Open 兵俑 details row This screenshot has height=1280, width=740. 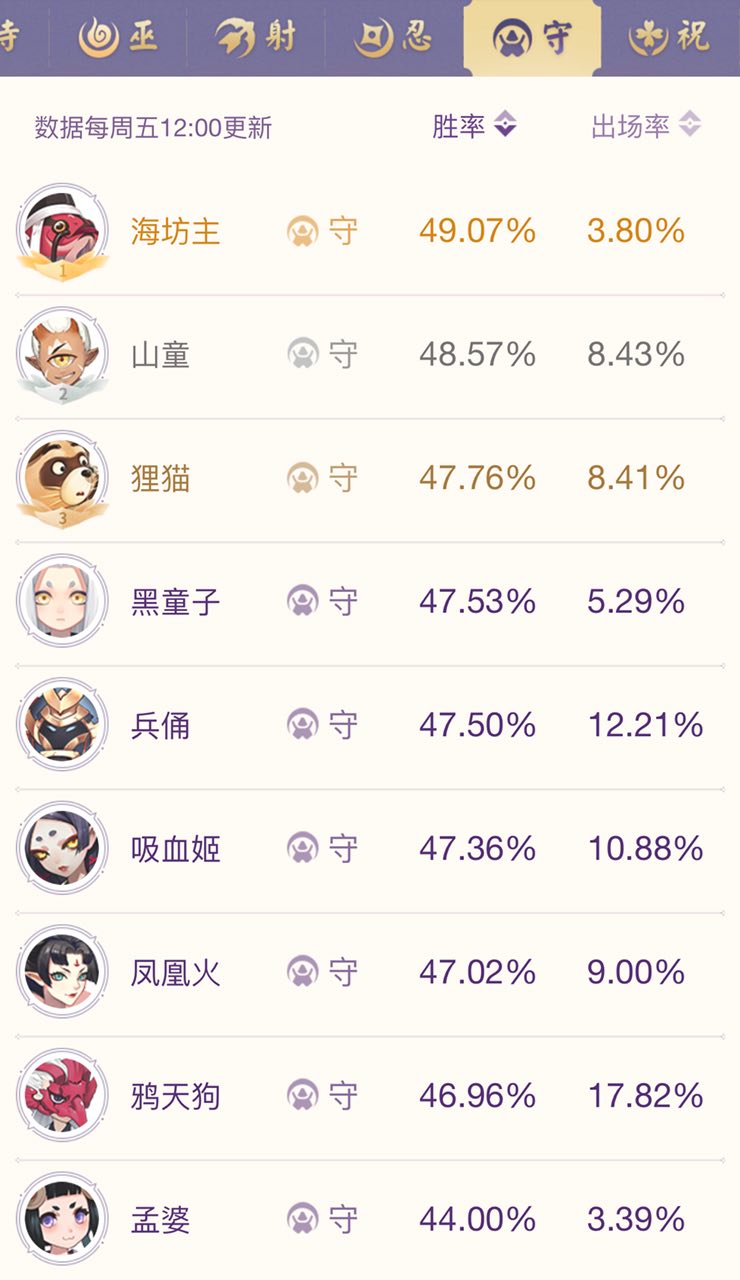pyautogui.click(x=370, y=726)
